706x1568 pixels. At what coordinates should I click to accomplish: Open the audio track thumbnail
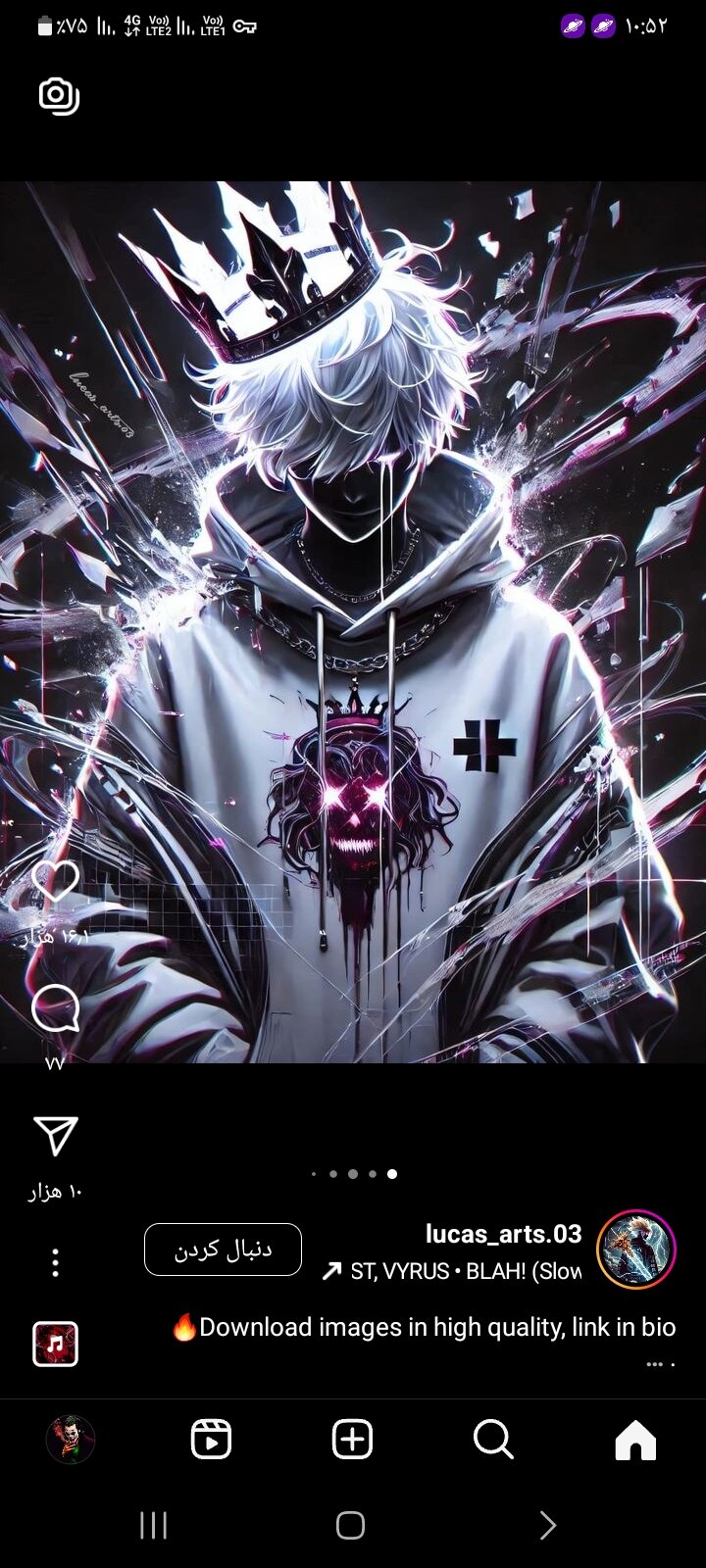click(x=56, y=1344)
